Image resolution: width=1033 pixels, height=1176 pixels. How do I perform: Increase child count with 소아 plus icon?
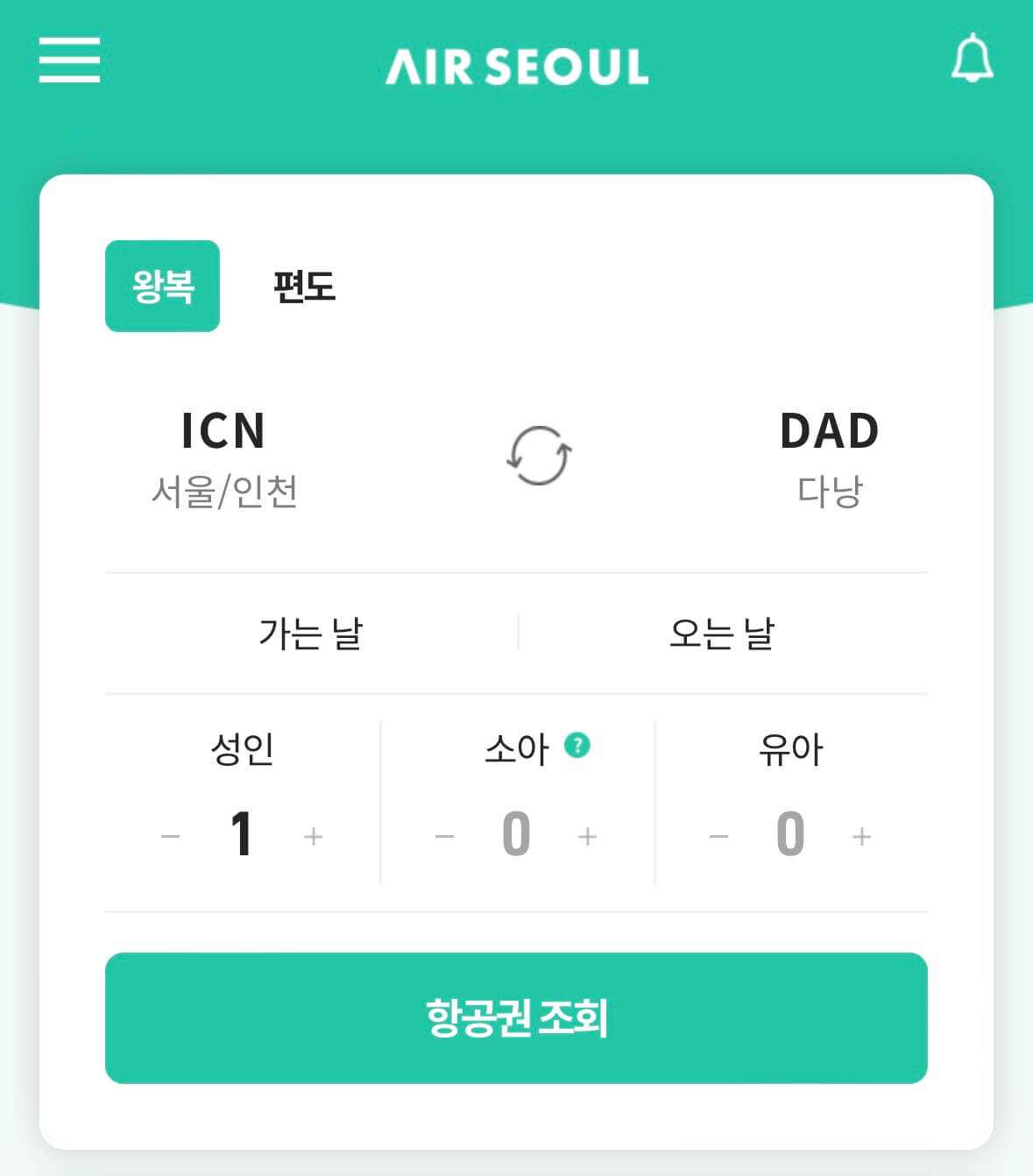(x=585, y=834)
